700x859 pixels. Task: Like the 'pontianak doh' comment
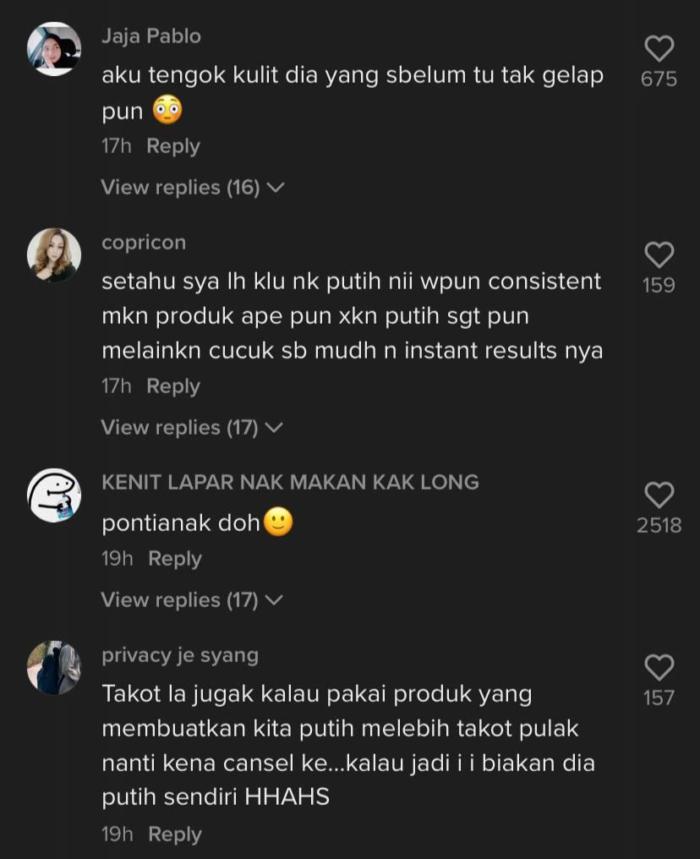pyautogui.click(x=658, y=494)
